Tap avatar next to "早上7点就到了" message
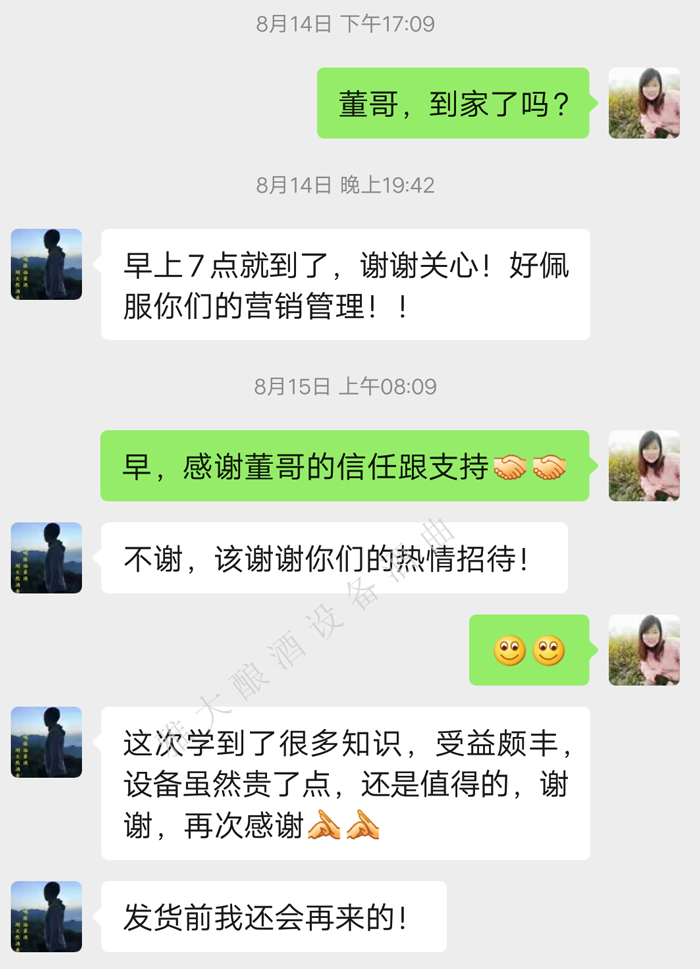The width and height of the screenshot is (700, 969). 46,264
